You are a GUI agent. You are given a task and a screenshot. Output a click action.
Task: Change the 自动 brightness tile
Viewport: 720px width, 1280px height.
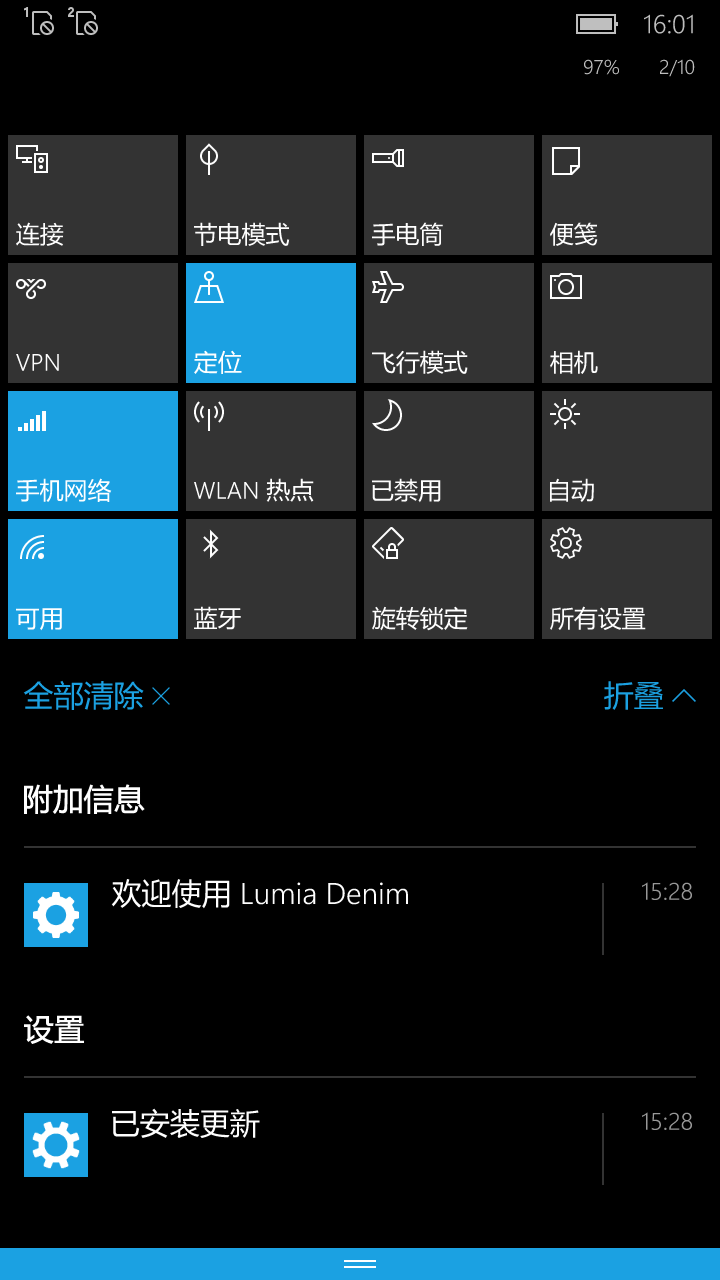(627, 451)
